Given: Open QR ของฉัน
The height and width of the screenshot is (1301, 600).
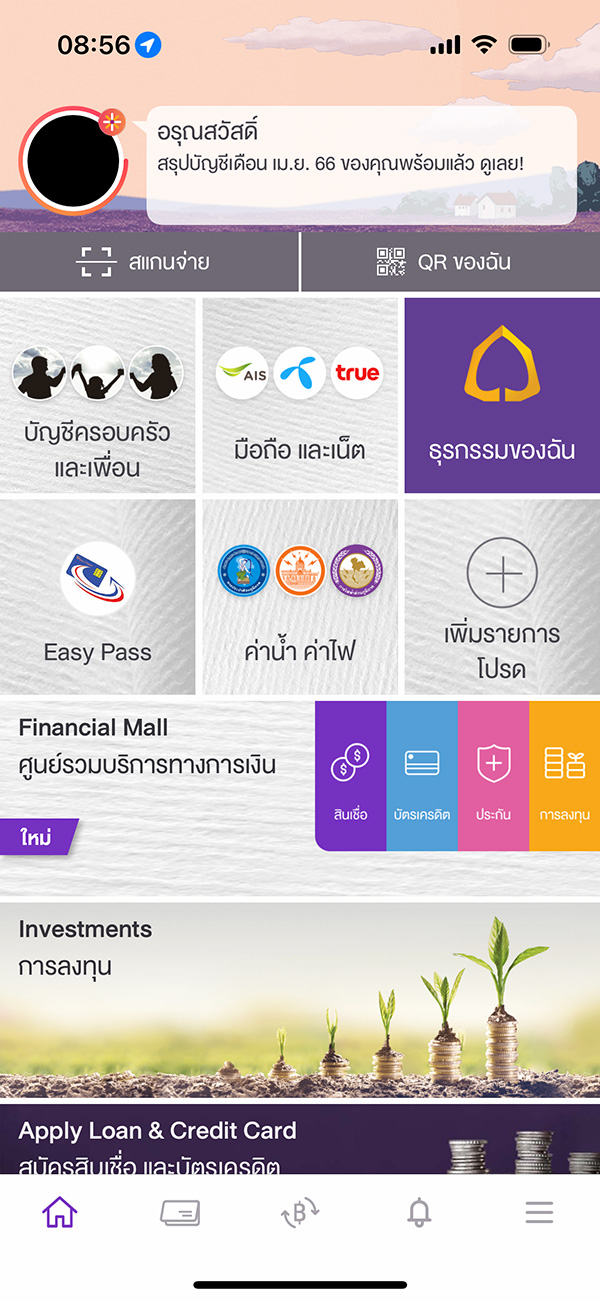Looking at the screenshot, I should (x=450, y=262).
